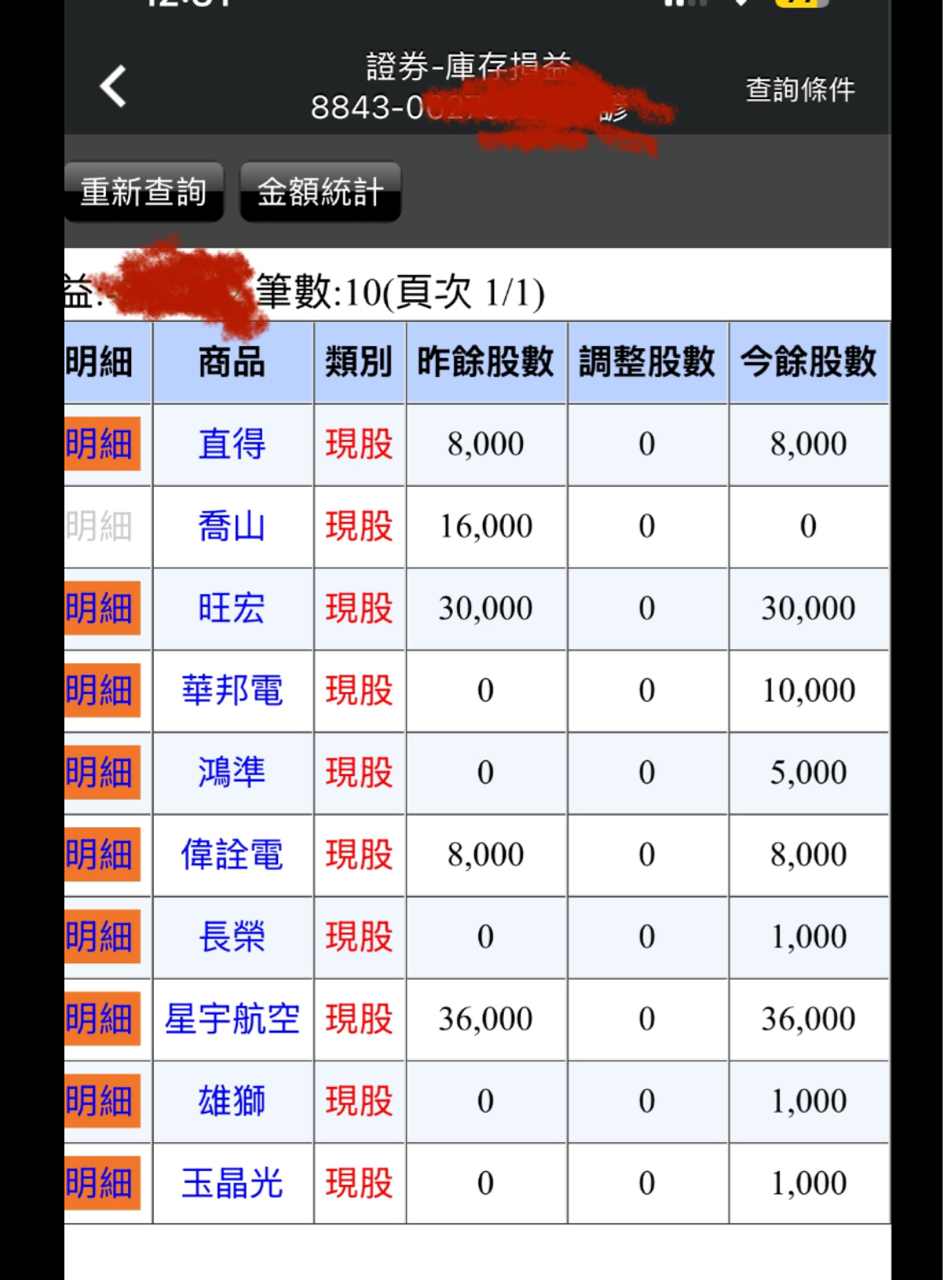View 明細 for 旺宏
Viewport: 943px width, 1280px height.
click(101, 608)
